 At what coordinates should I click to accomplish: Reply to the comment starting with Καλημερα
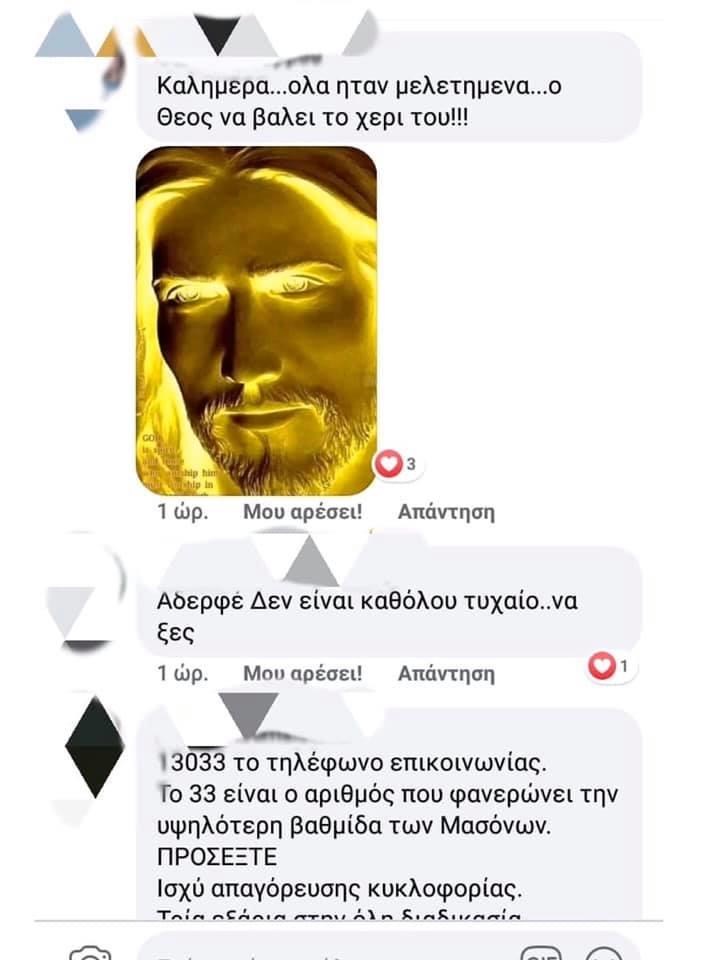click(x=446, y=512)
